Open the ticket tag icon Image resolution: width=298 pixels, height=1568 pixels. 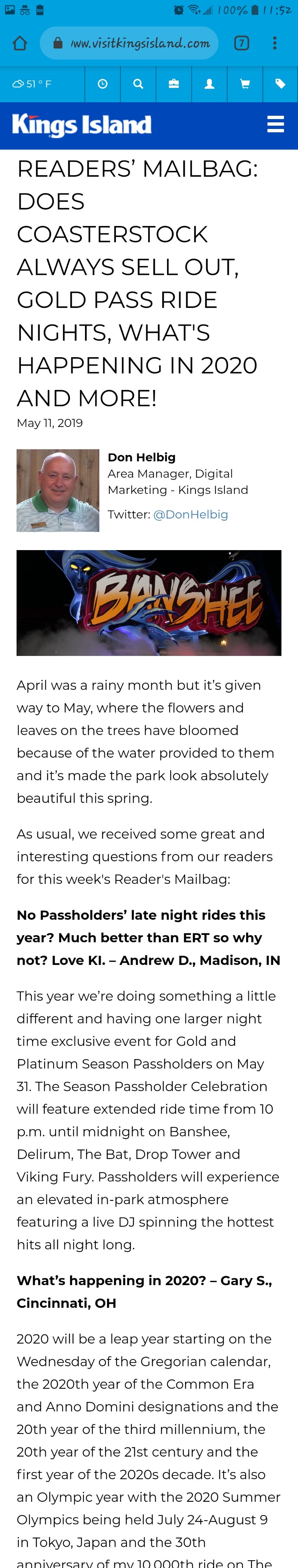coord(280,84)
